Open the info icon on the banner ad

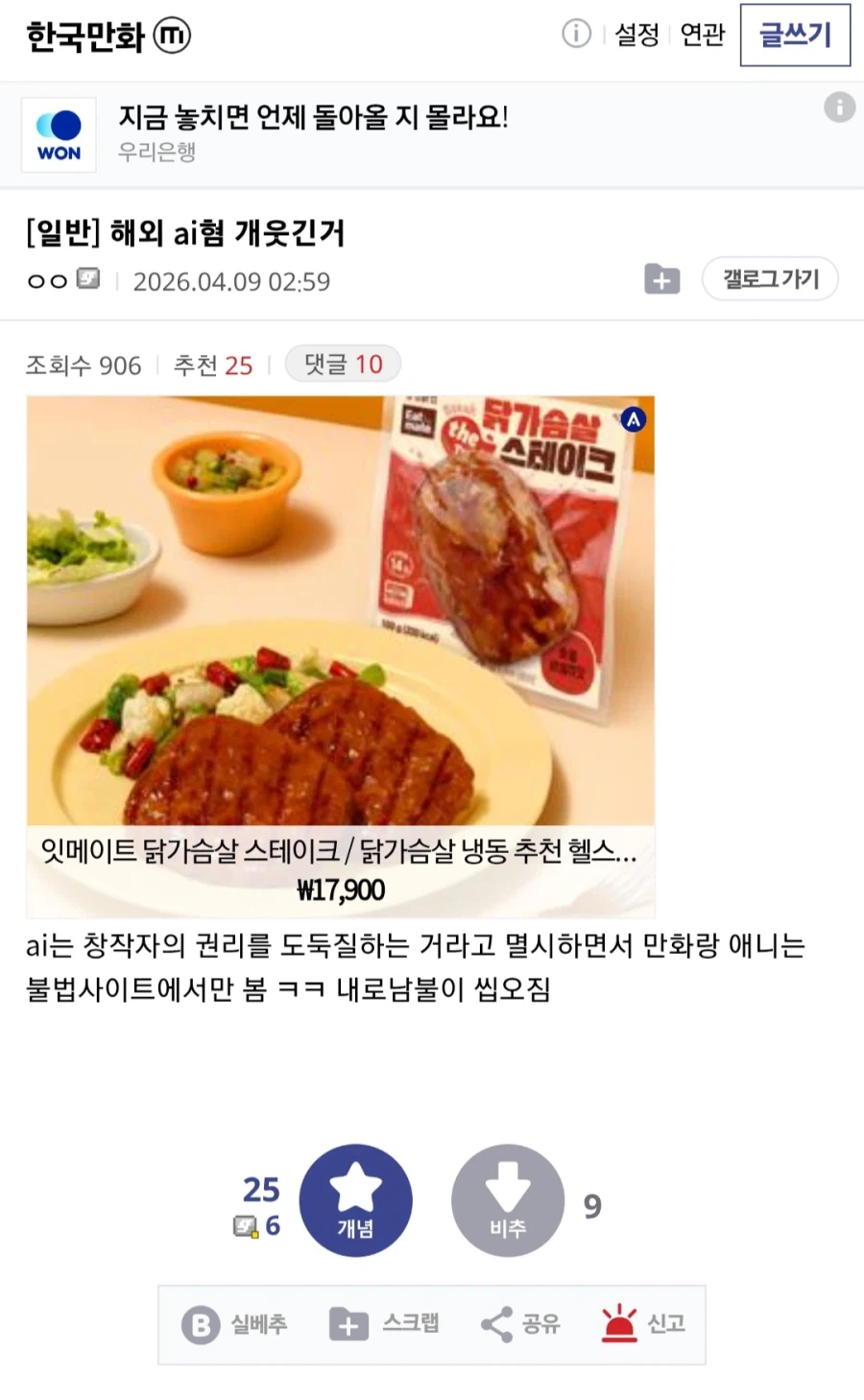(x=839, y=107)
